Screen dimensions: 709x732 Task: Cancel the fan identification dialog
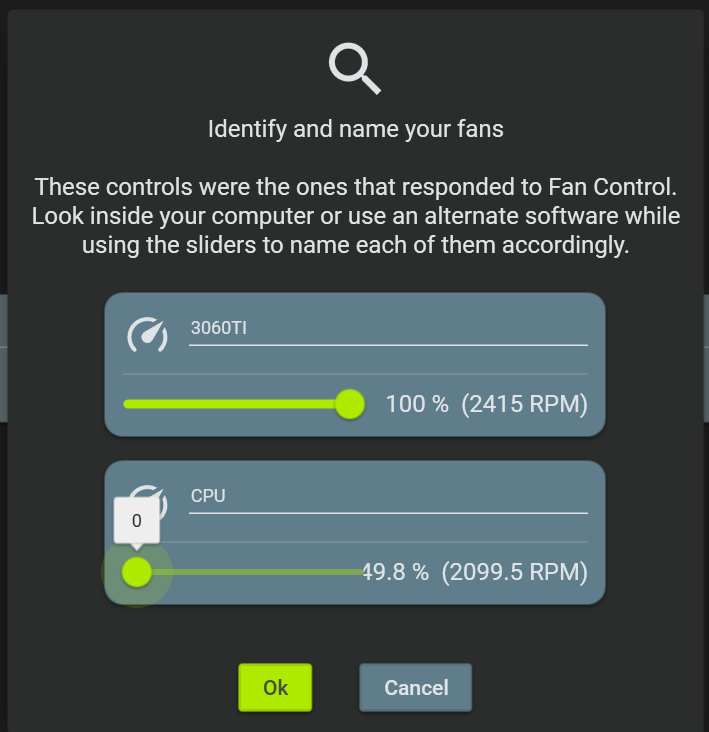(x=415, y=687)
